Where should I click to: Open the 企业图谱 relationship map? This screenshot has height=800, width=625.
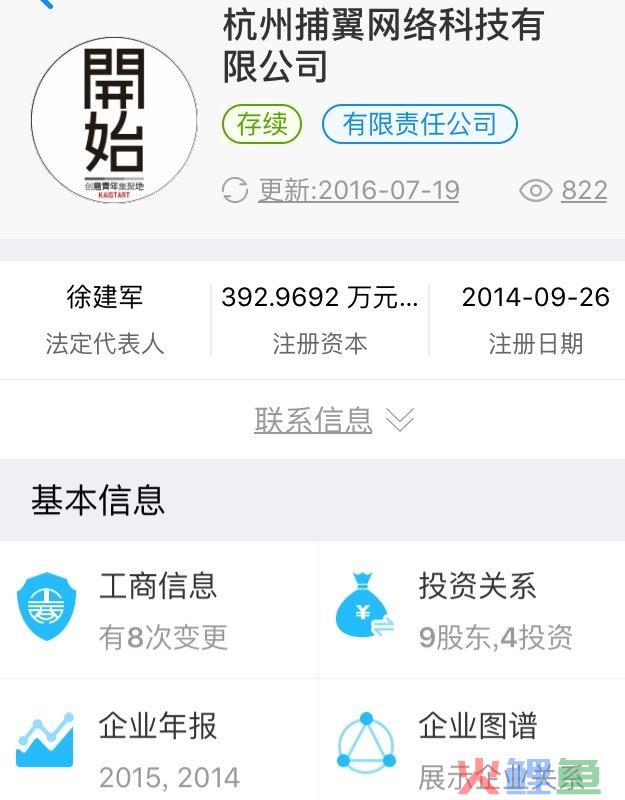472,745
